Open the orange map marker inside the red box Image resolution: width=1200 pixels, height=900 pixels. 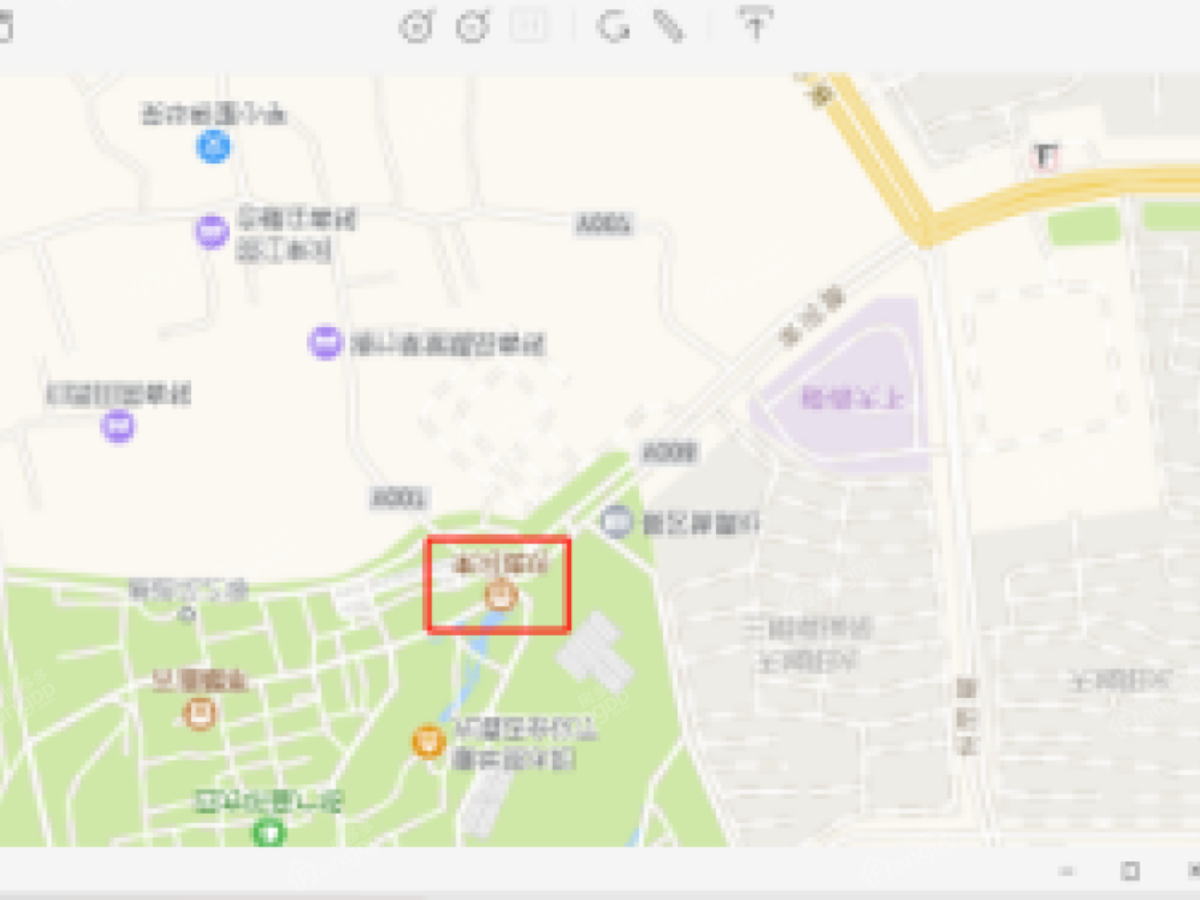[x=501, y=598]
